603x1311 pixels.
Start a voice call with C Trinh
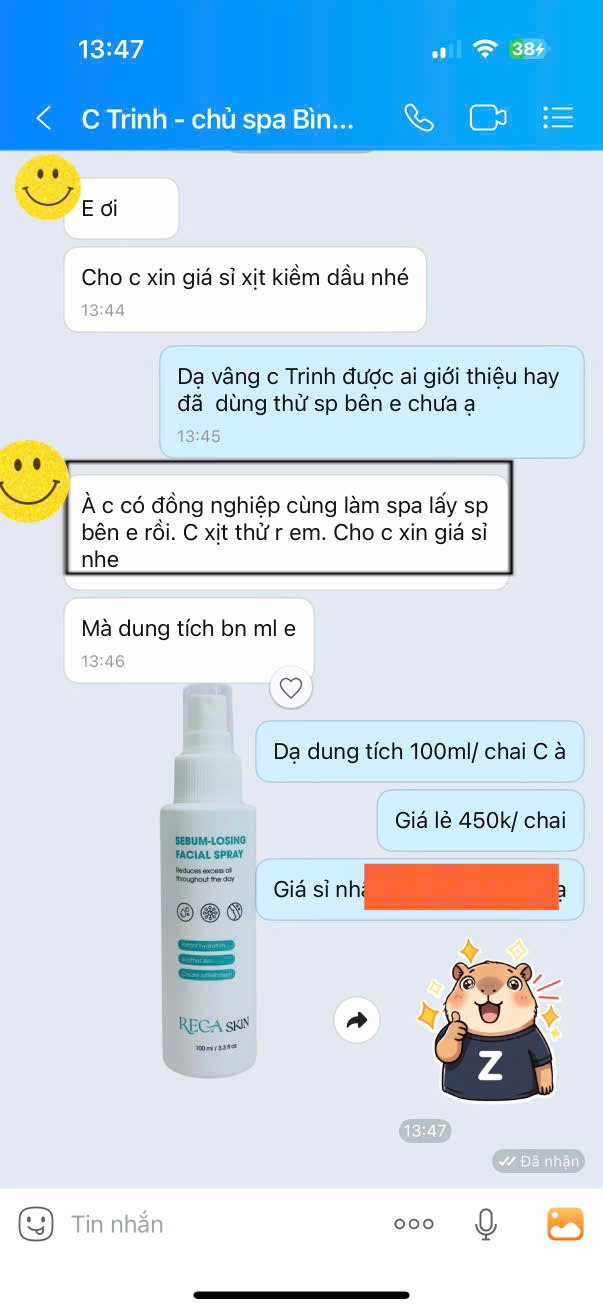coord(419,118)
